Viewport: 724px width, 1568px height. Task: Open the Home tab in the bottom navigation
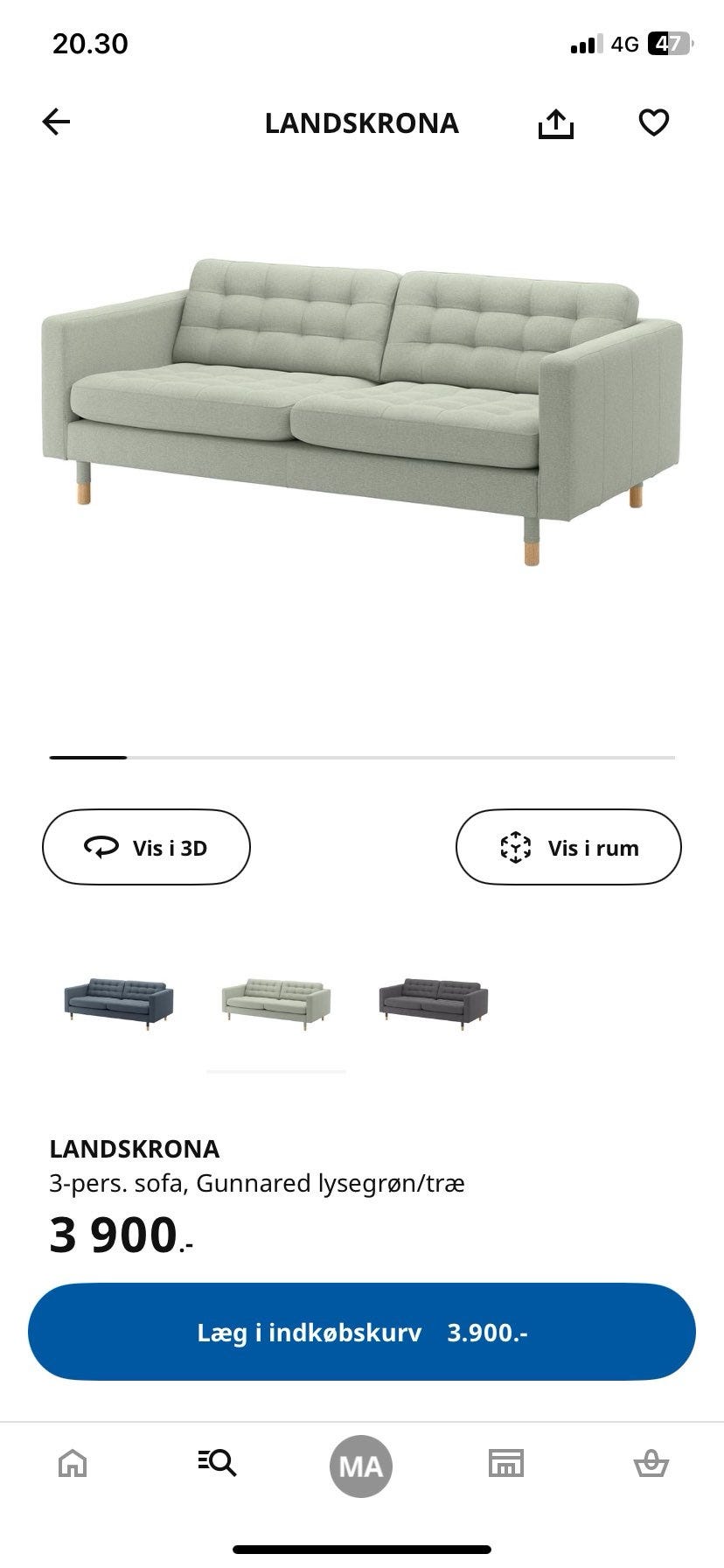pos(73,1466)
